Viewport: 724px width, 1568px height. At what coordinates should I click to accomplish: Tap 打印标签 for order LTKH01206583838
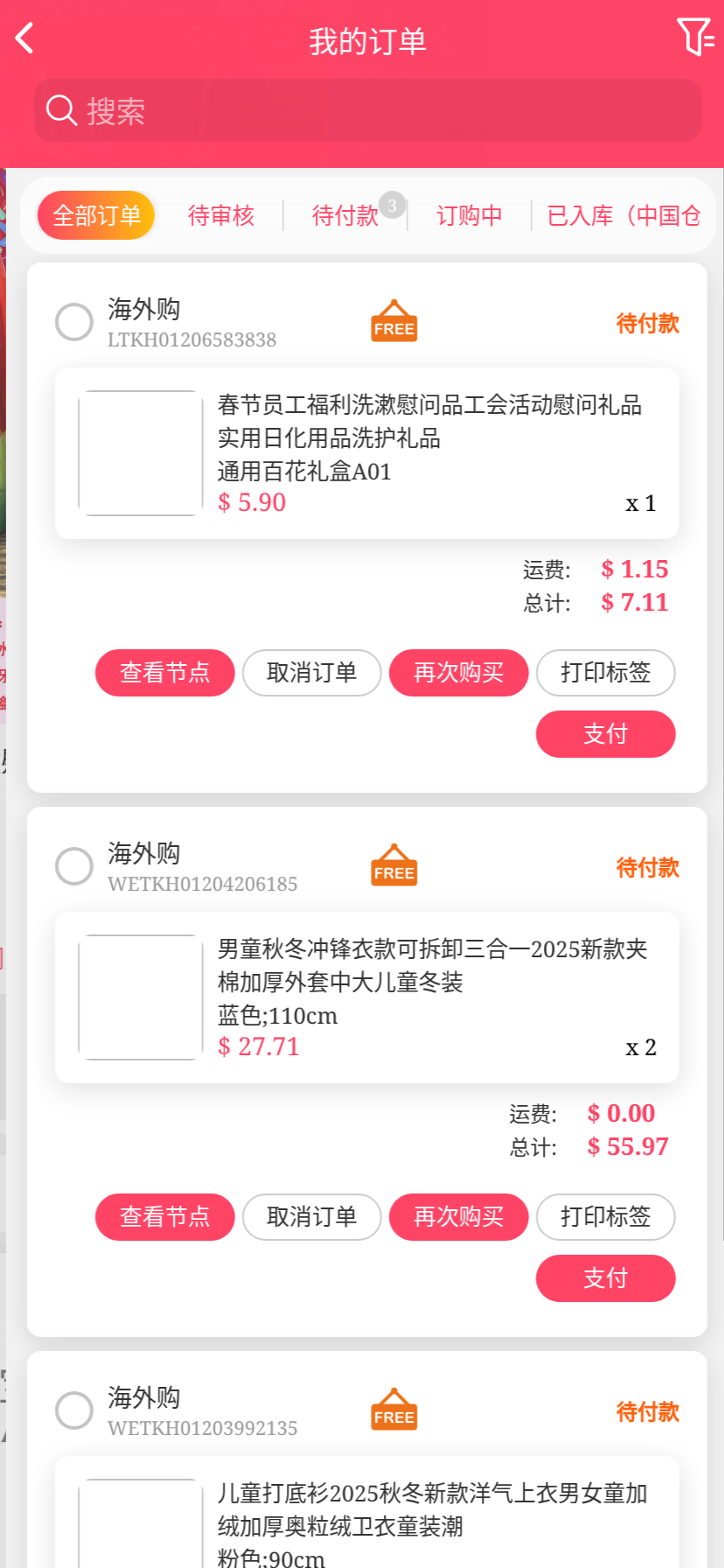[606, 673]
